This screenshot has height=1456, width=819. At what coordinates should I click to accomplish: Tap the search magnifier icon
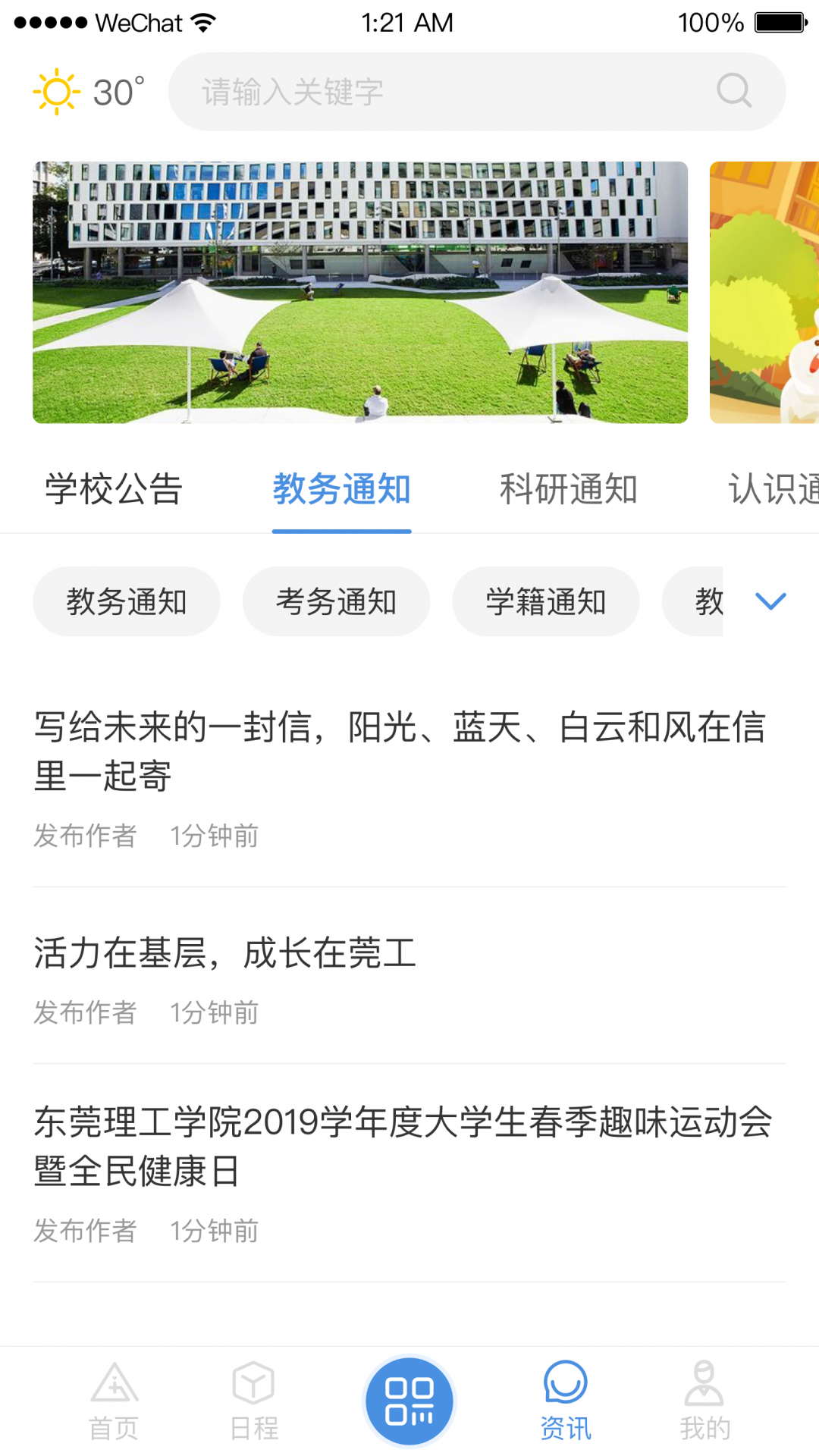(733, 92)
